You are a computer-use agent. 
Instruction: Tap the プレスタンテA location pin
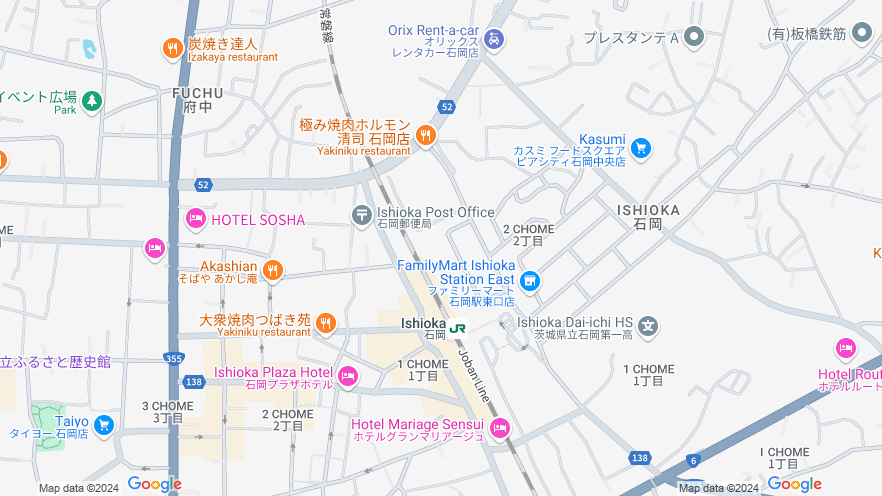click(x=693, y=38)
